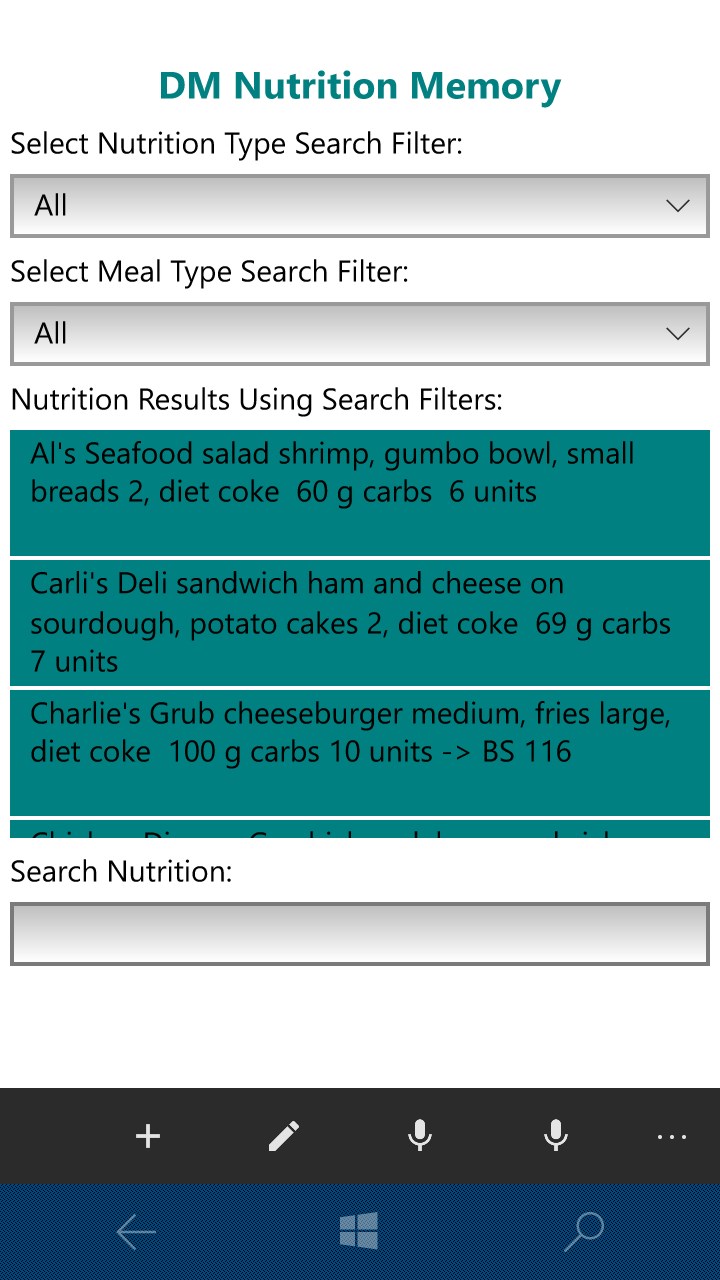Expand the Meal Type chevron arrow
Screen dimensions: 720x1280
tap(677, 334)
